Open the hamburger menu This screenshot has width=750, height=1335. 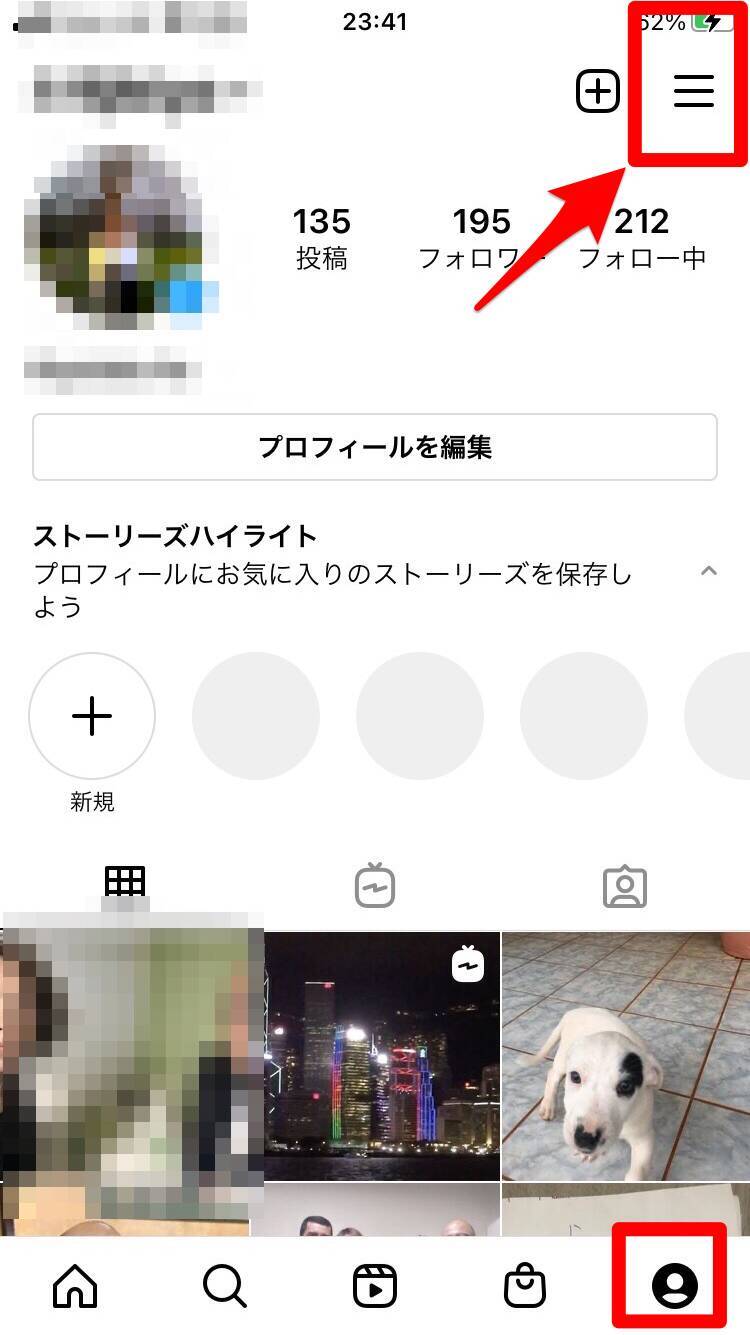tap(693, 91)
